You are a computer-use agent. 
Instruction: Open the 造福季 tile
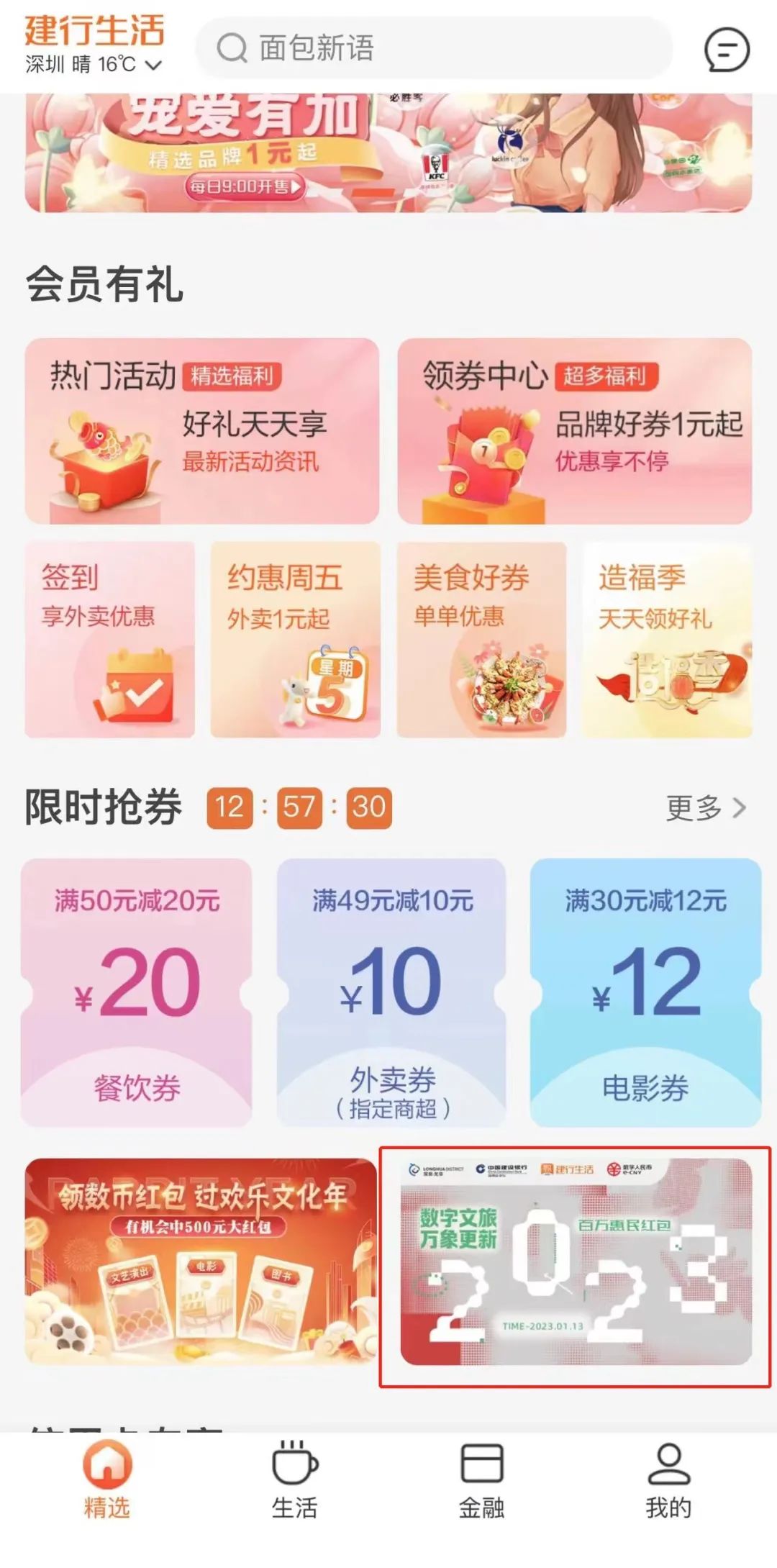point(668,640)
